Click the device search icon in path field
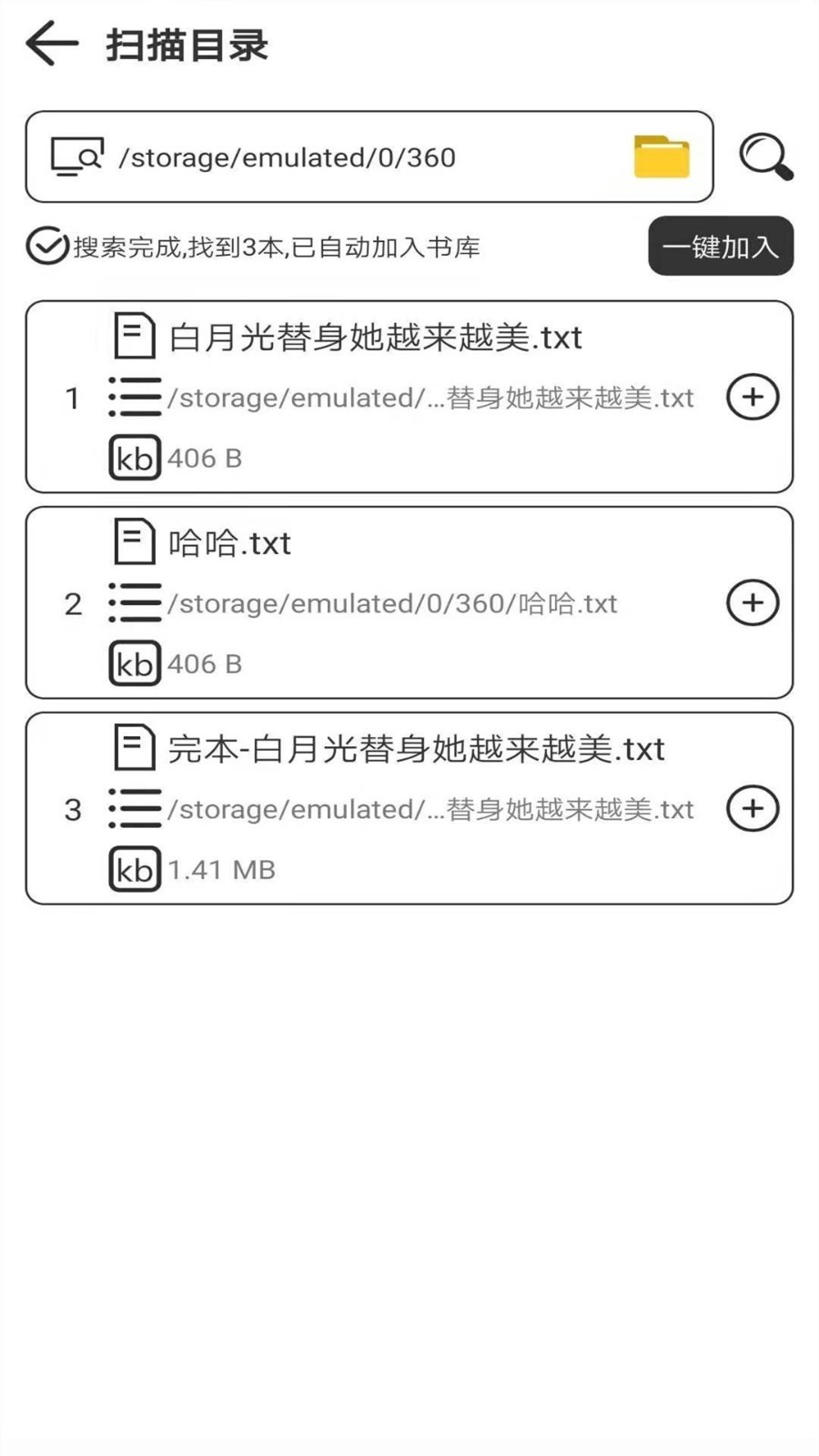819x1456 pixels. coord(76,157)
